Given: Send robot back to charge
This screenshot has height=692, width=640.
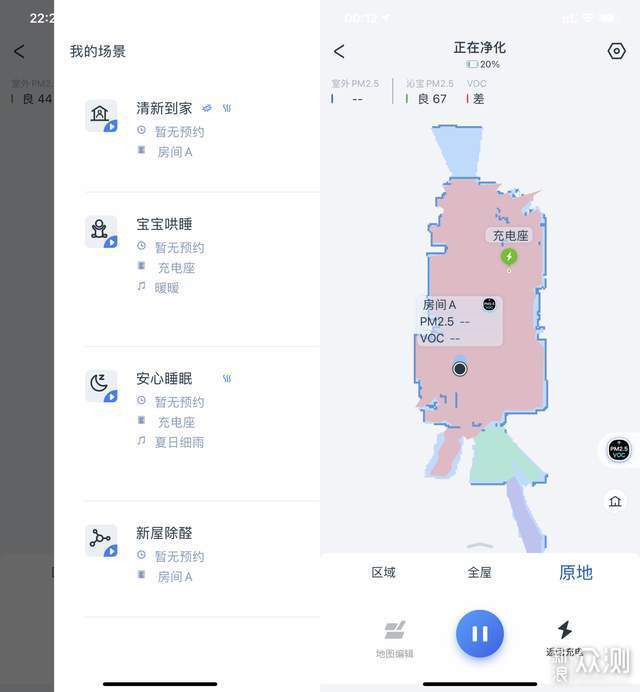Looking at the screenshot, I should 565,636.
